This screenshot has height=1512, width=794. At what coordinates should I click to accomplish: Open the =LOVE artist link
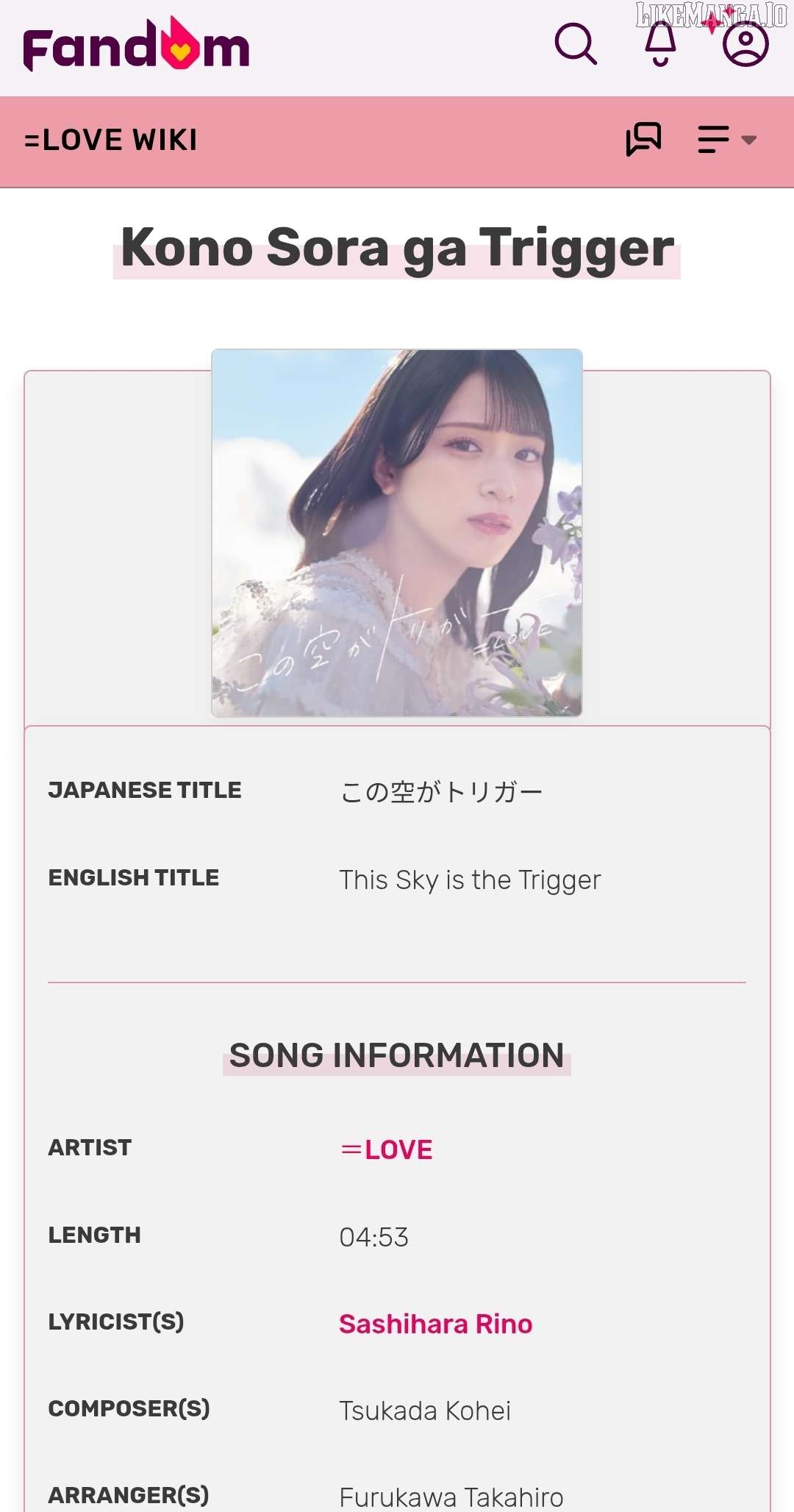click(387, 1149)
